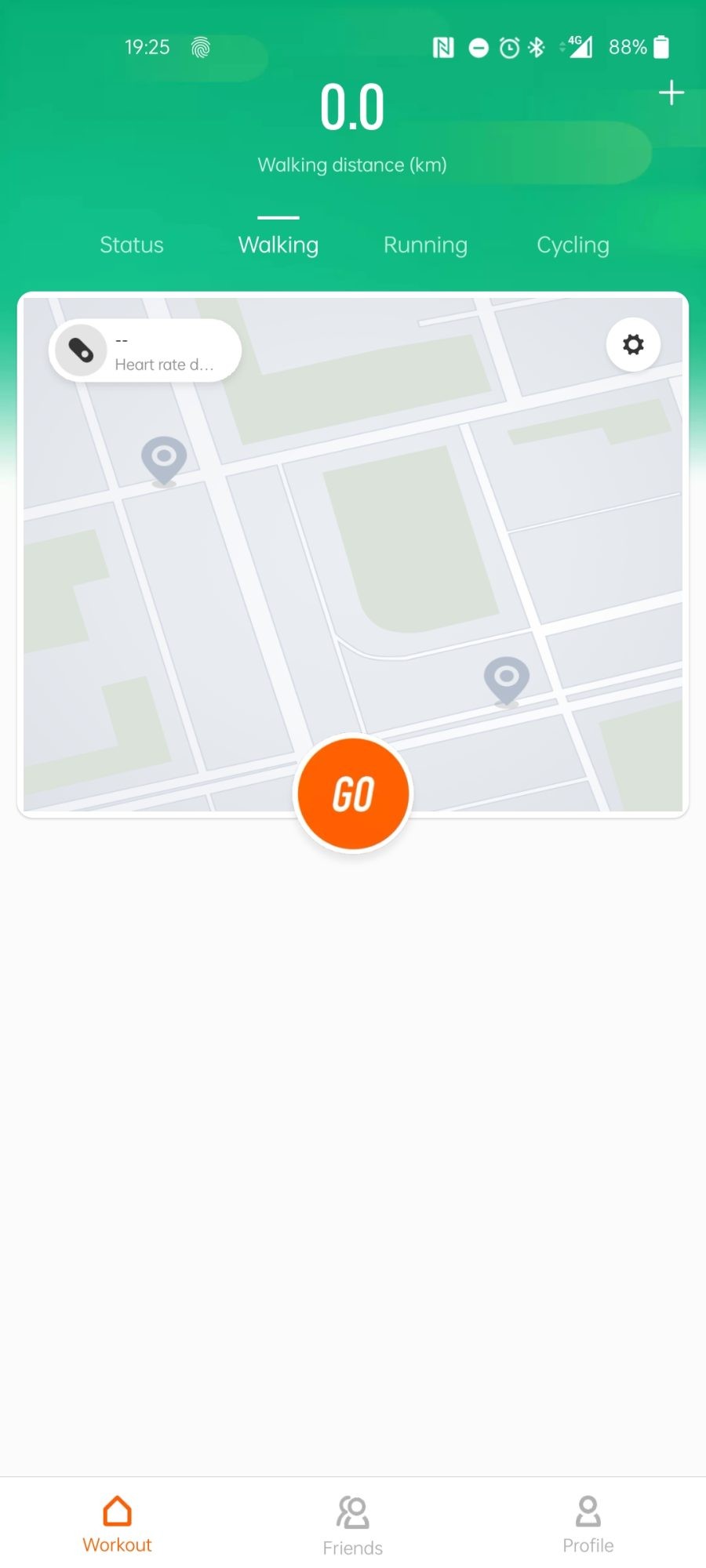Open the walking route map

click(408, 549)
